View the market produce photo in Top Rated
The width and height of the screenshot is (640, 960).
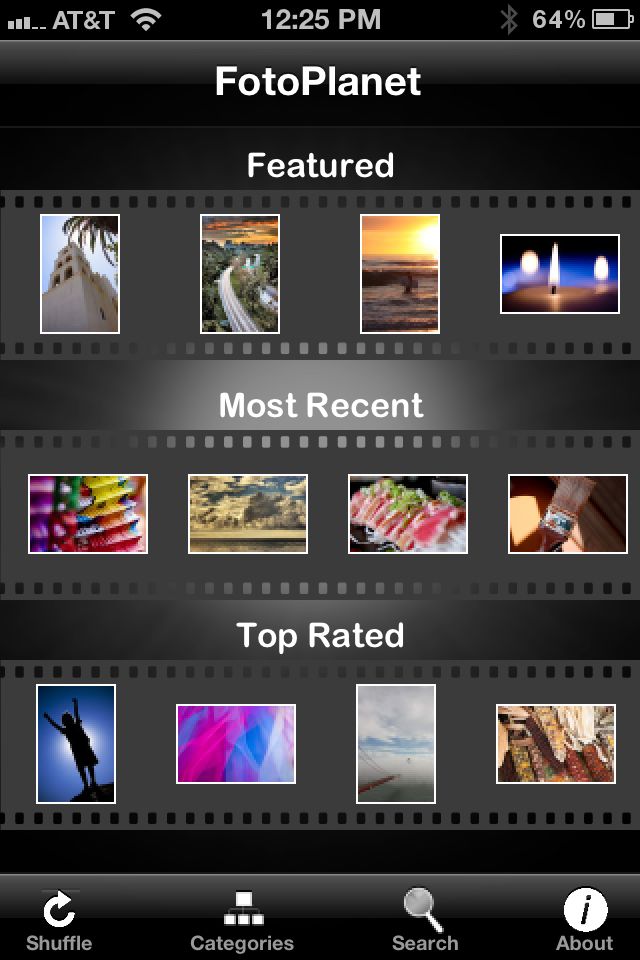pyautogui.click(x=556, y=744)
